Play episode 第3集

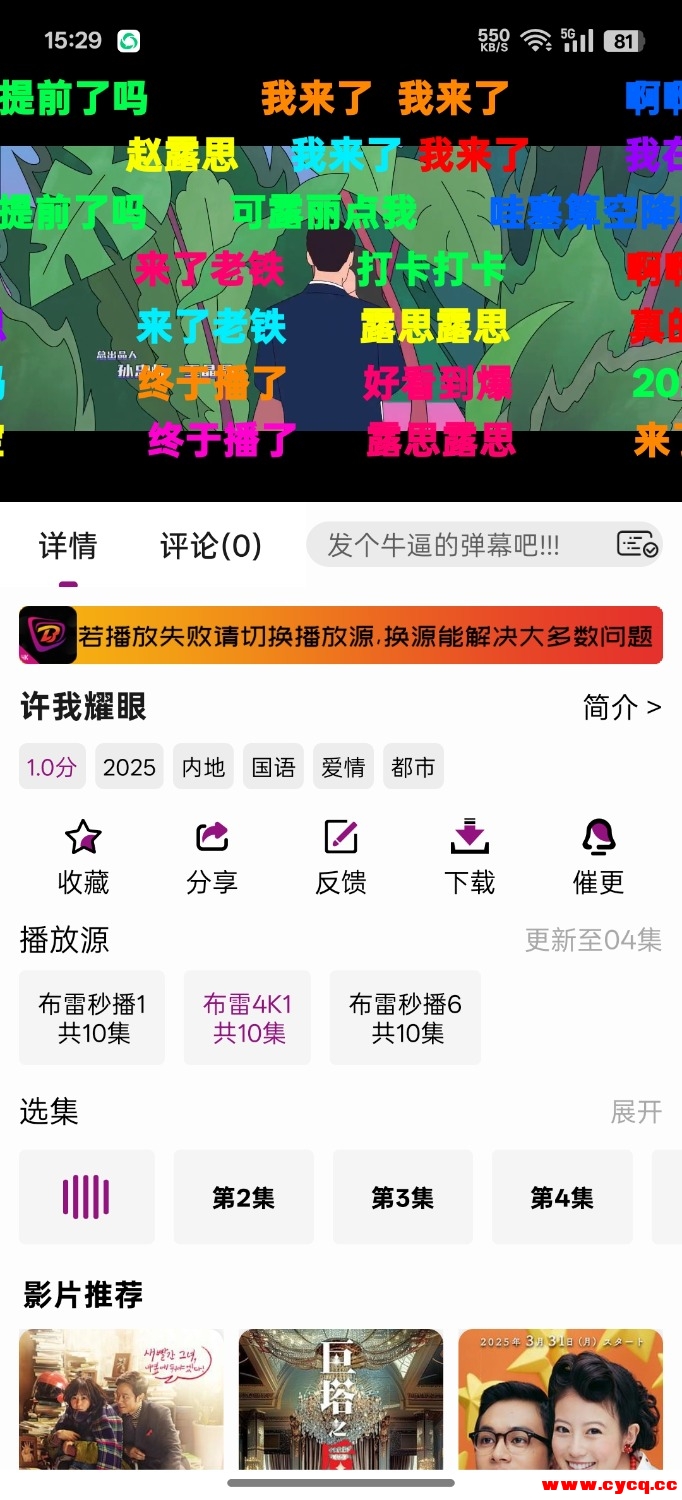(402, 1198)
